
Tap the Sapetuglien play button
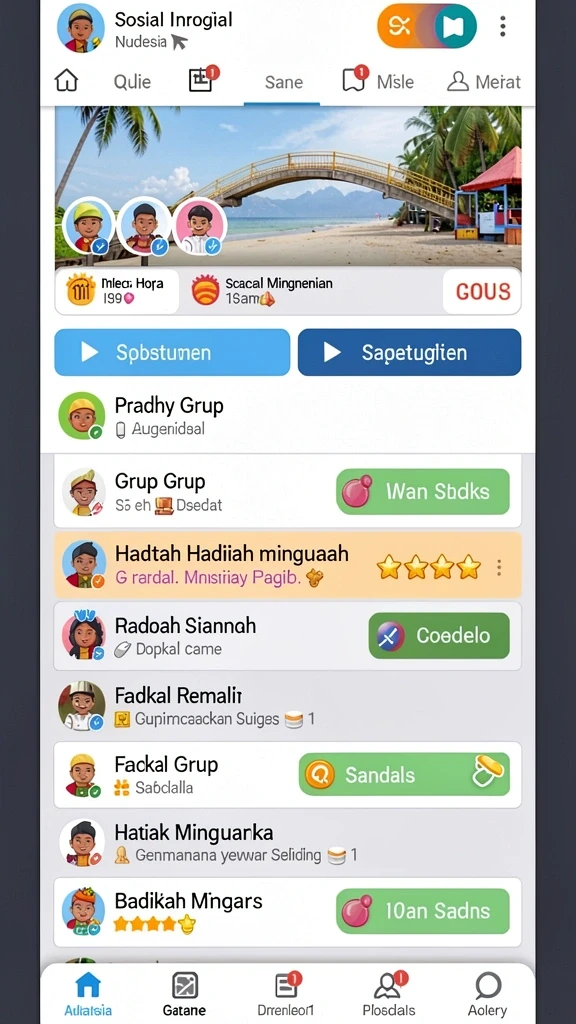pyautogui.click(x=409, y=353)
